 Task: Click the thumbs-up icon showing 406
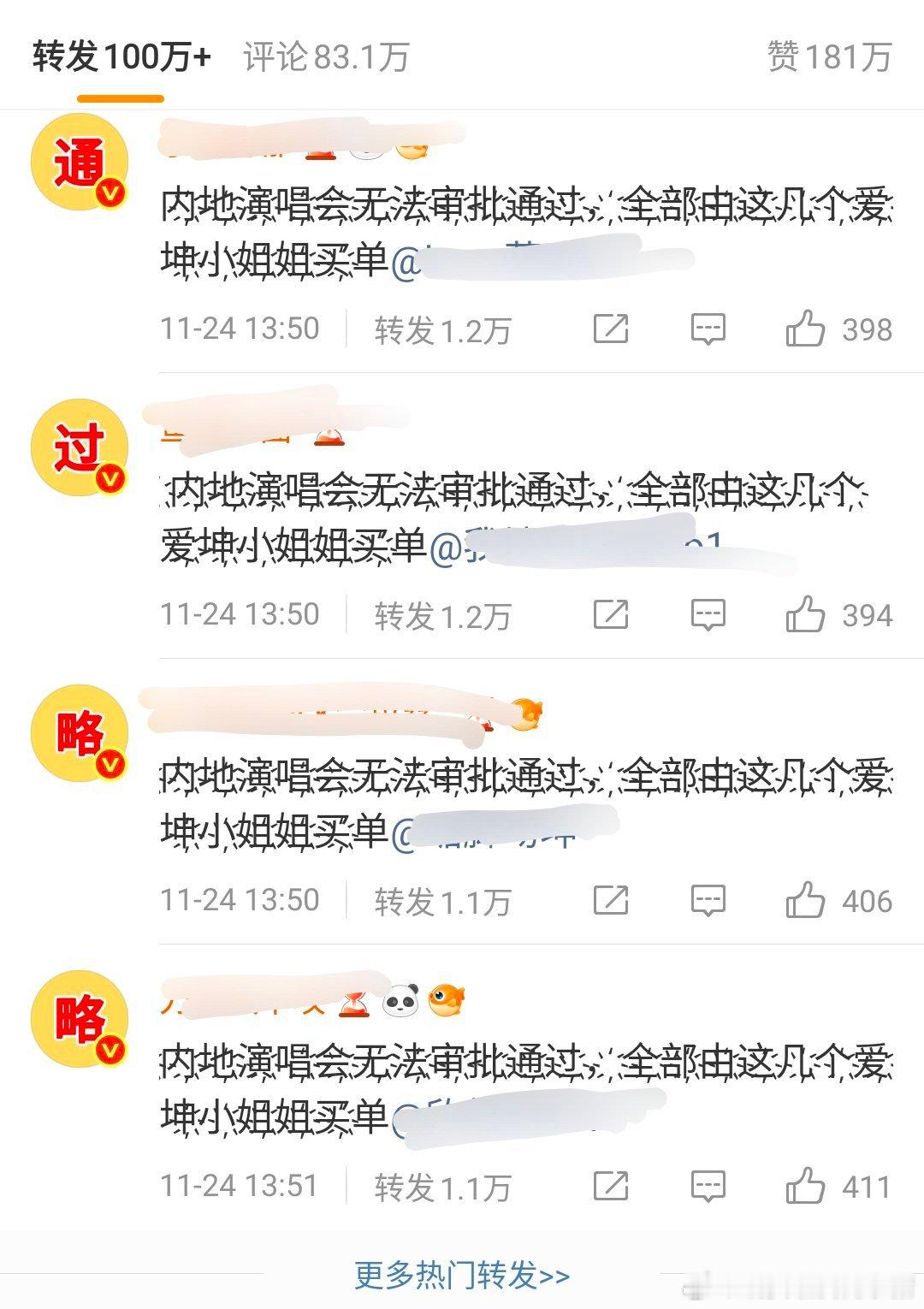click(805, 899)
